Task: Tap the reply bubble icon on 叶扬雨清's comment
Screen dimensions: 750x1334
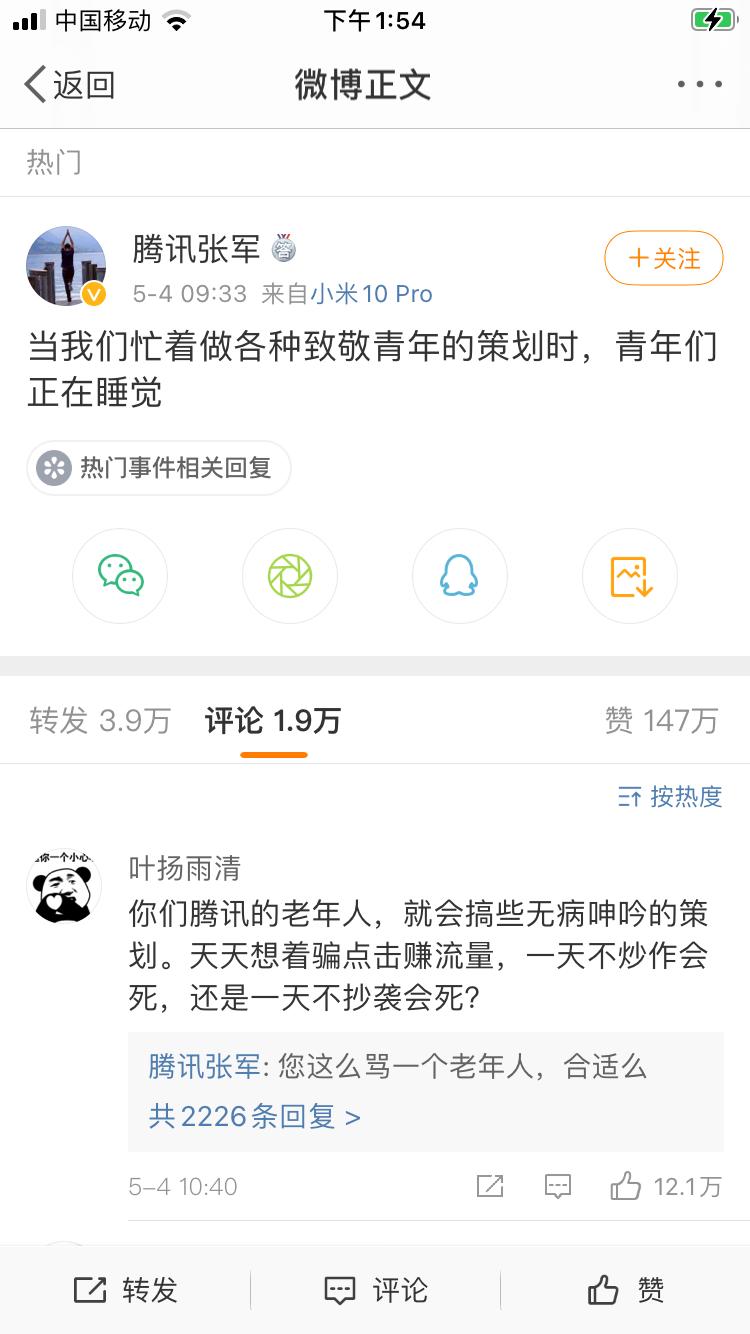Action: [x=557, y=1186]
